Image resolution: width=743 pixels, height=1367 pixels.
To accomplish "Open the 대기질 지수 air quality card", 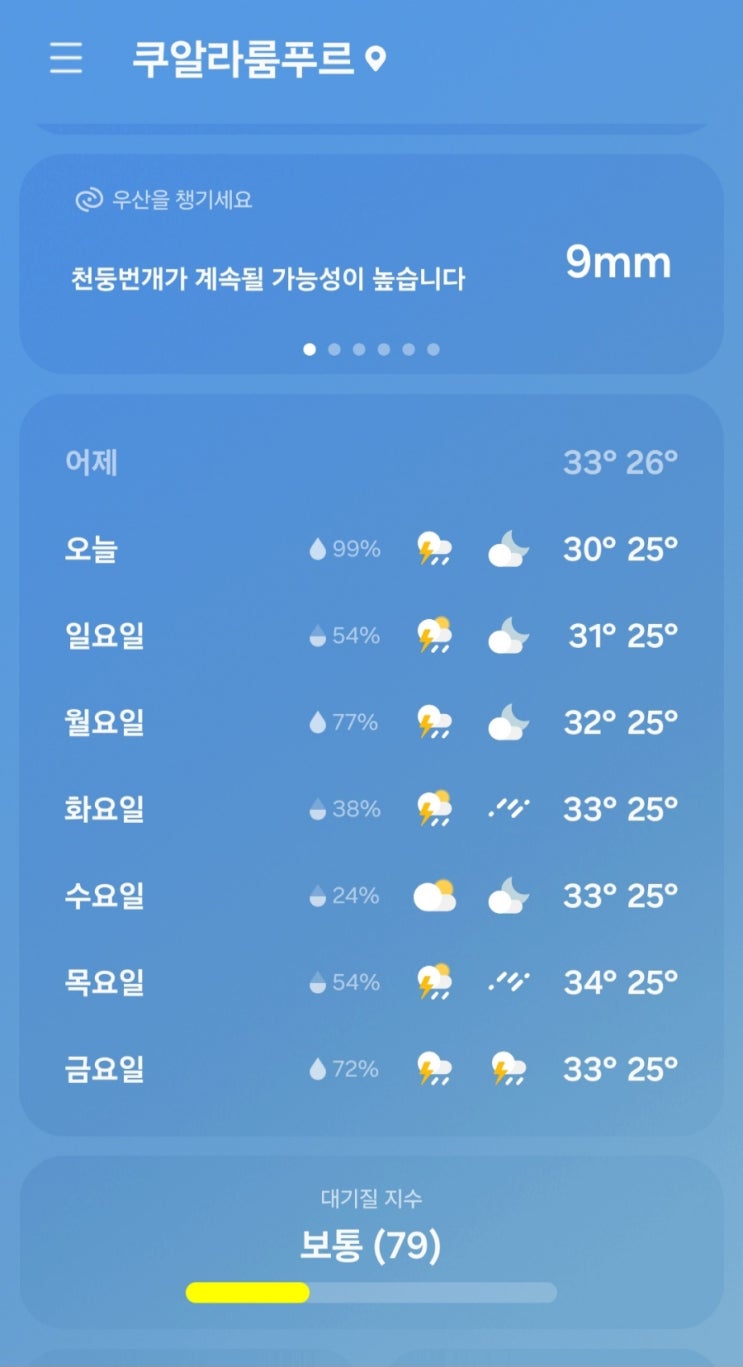I will (x=370, y=1243).
